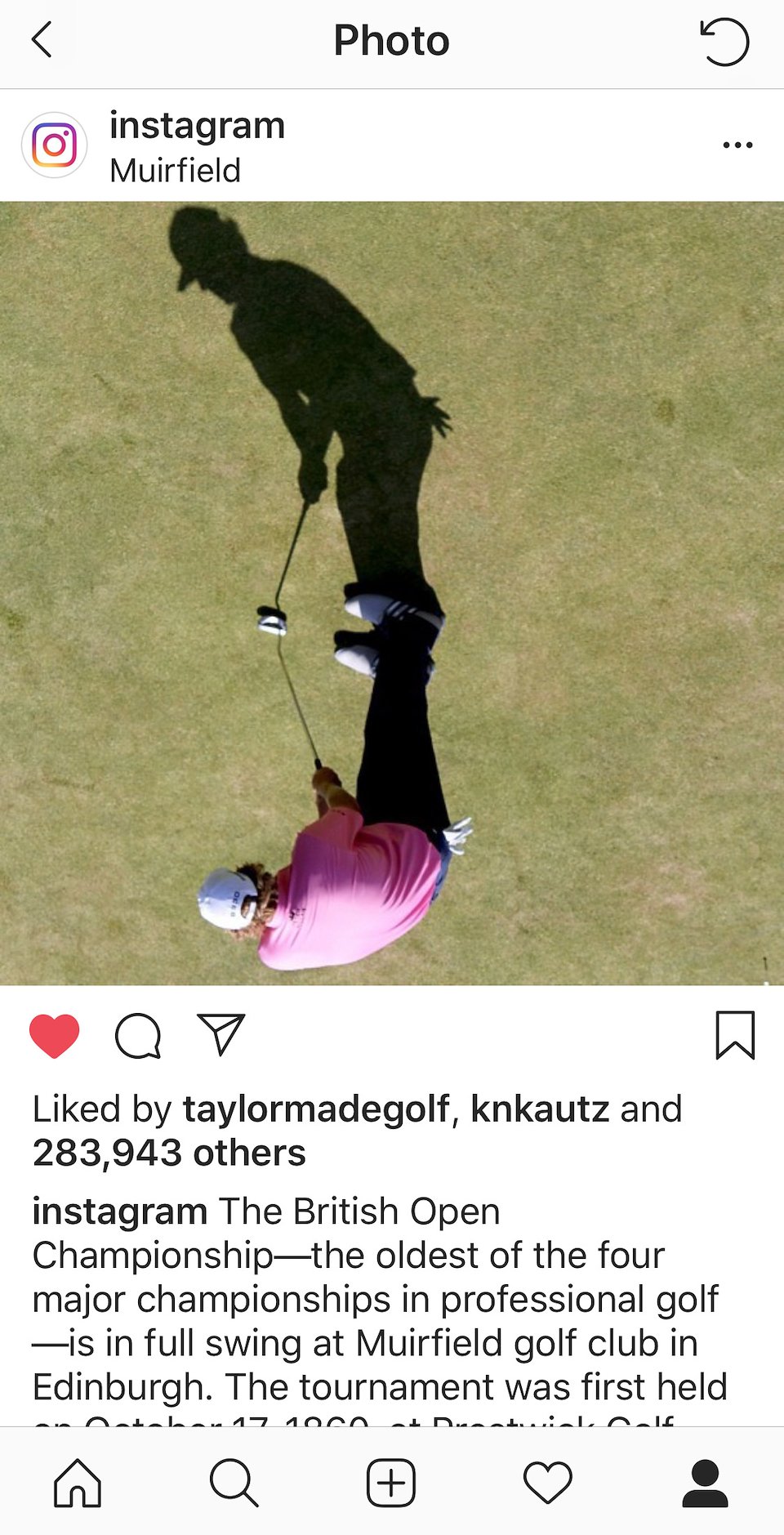The image size is (784, 1535).
Task: Open comments with the speech bubble icon
Action: 138,1036
